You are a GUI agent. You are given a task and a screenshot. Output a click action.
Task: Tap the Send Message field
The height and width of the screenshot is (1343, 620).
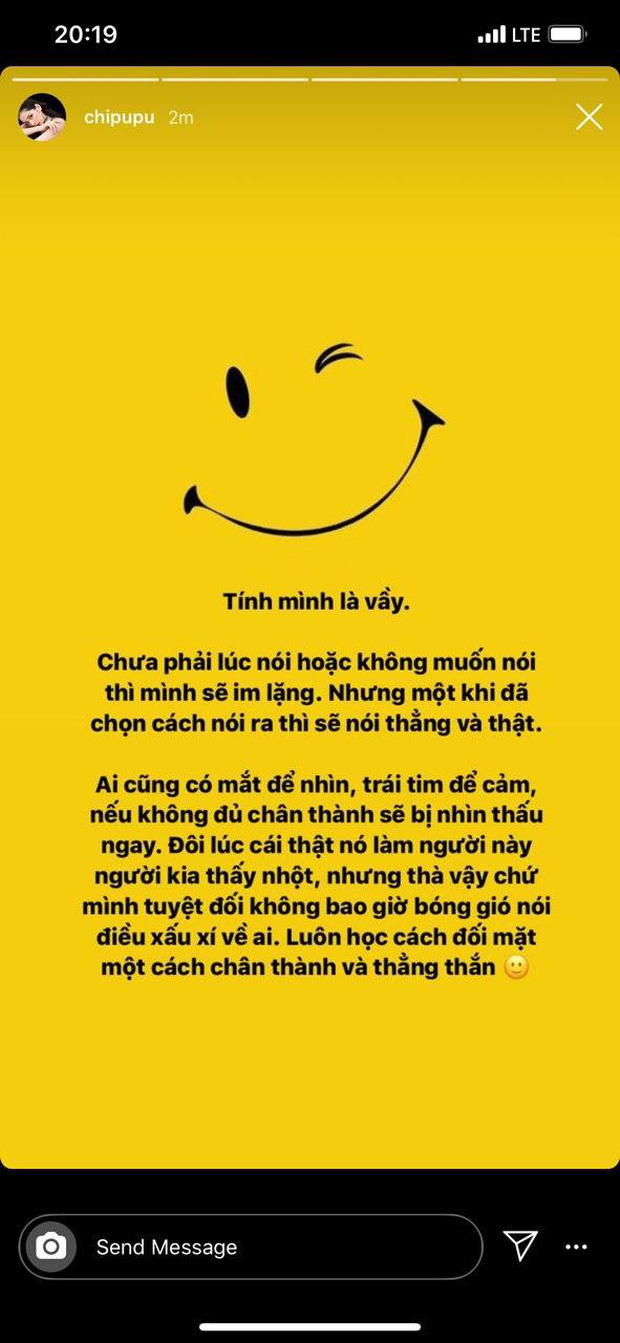(x=270, y=1247)
